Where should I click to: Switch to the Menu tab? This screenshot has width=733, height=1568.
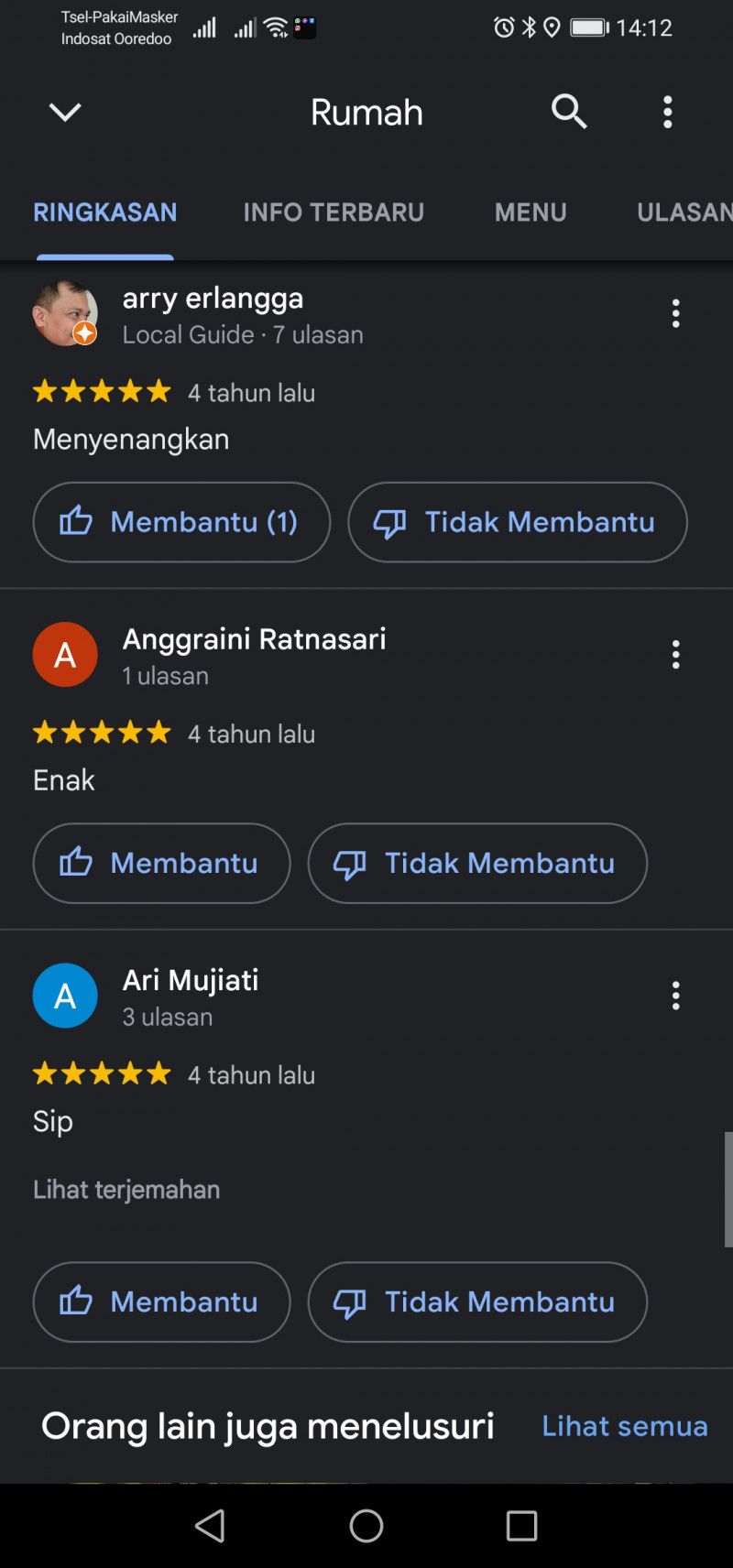531,212
